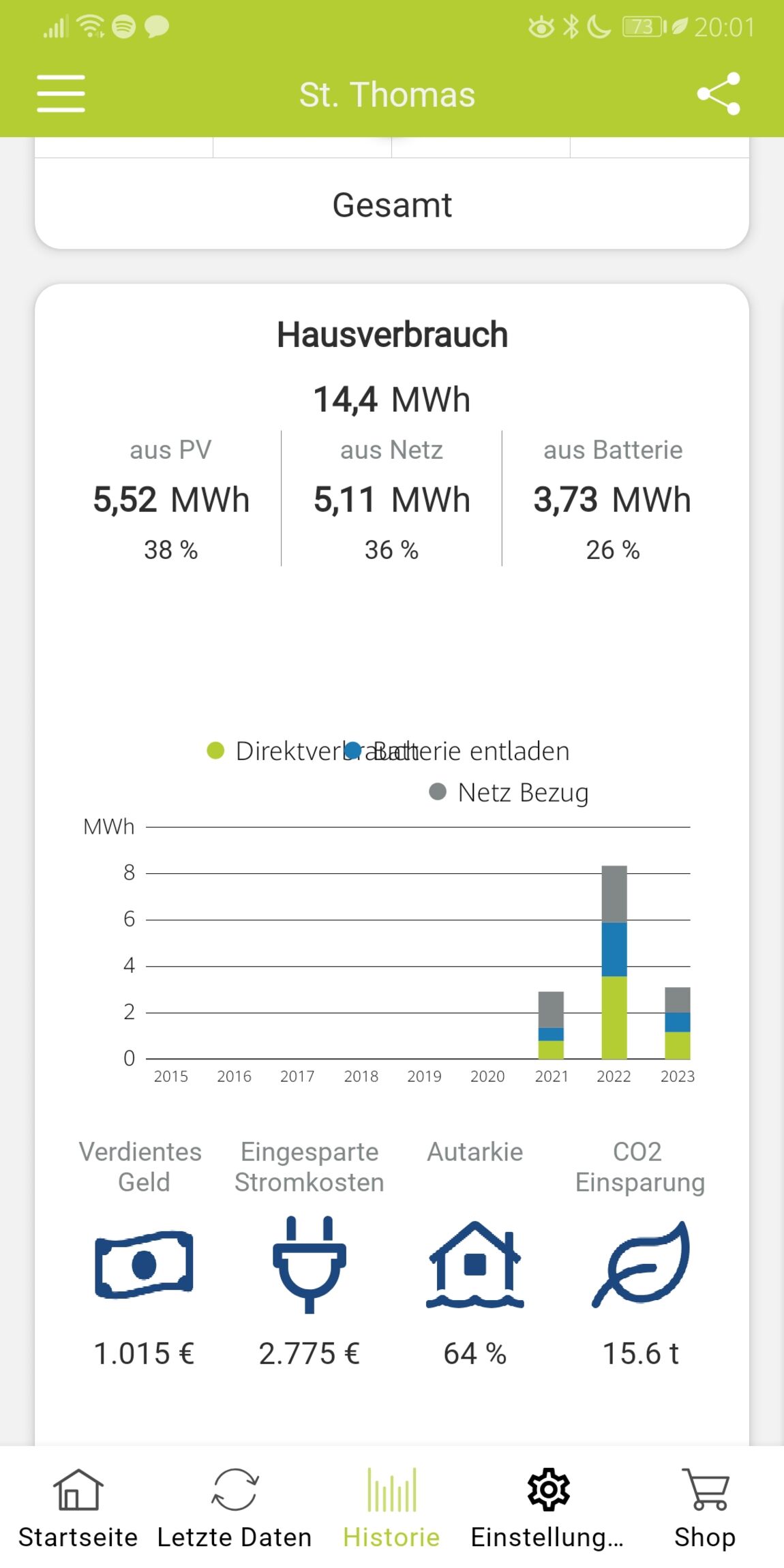The image size is (784, 1568).
Task: Open the Historie tab
Action: [x=391, y=1508]
